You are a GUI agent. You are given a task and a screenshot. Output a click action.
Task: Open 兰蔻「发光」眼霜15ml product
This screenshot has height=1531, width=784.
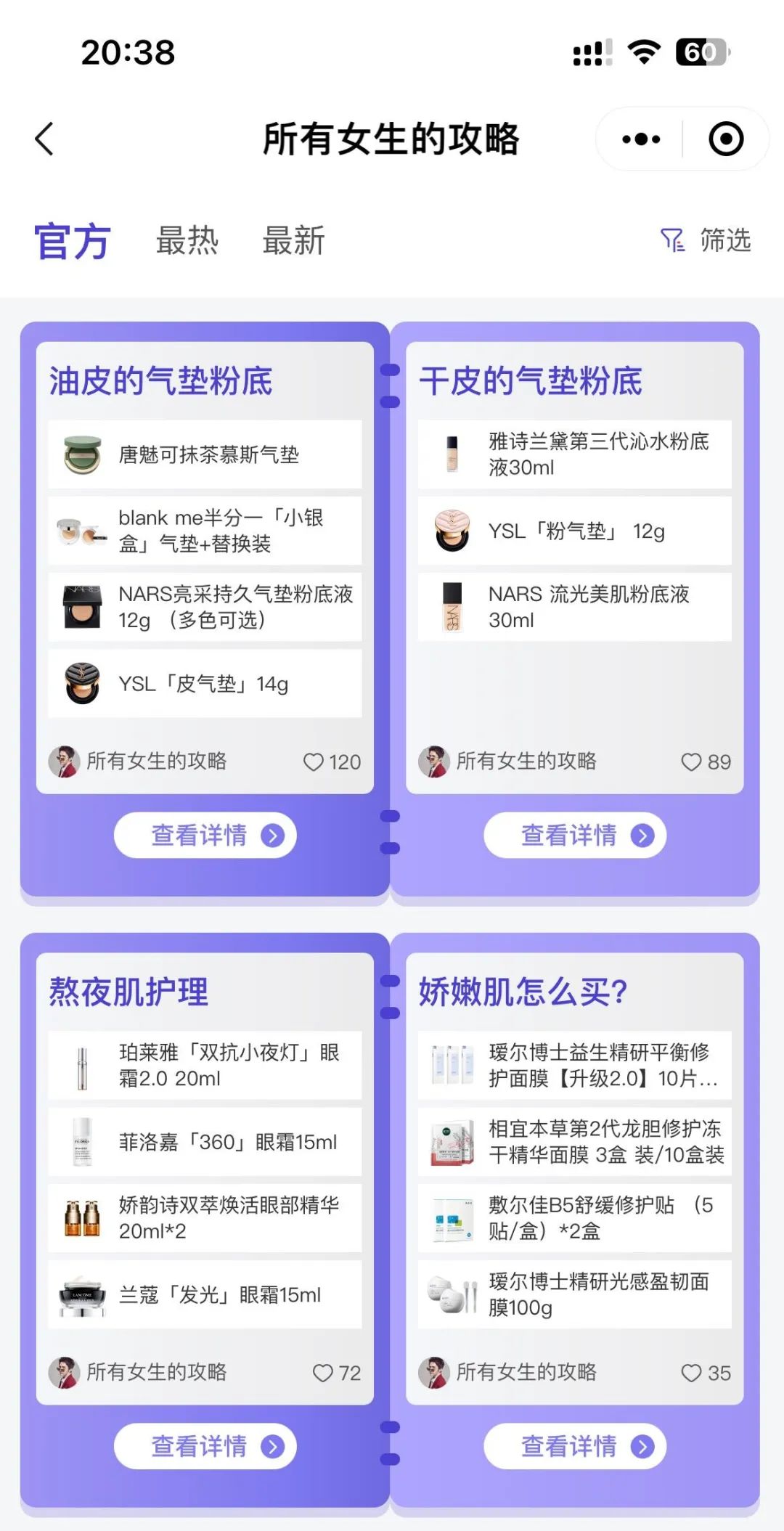(205, 1294)
